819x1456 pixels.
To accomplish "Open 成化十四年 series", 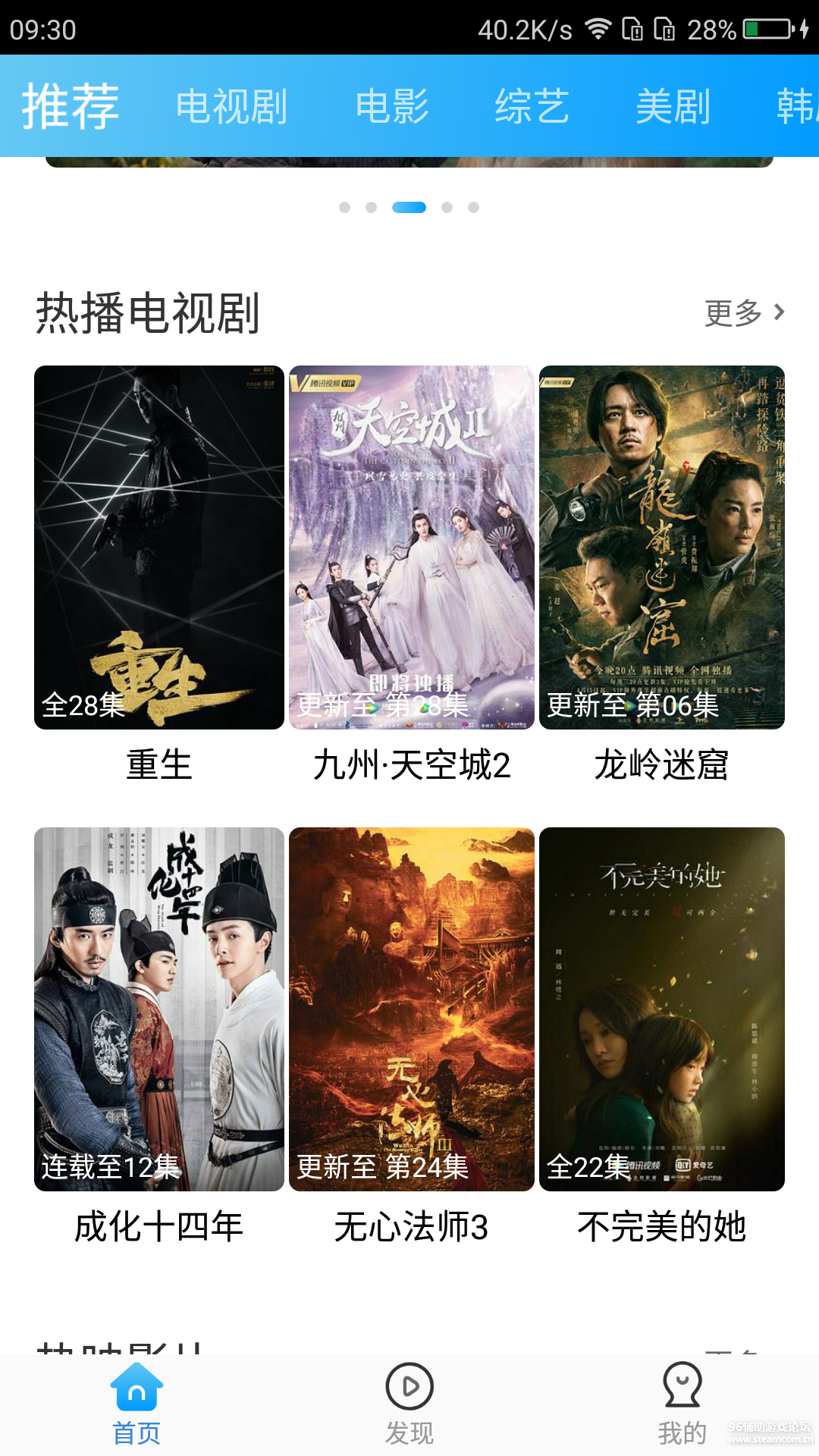I will (159, 1009).
